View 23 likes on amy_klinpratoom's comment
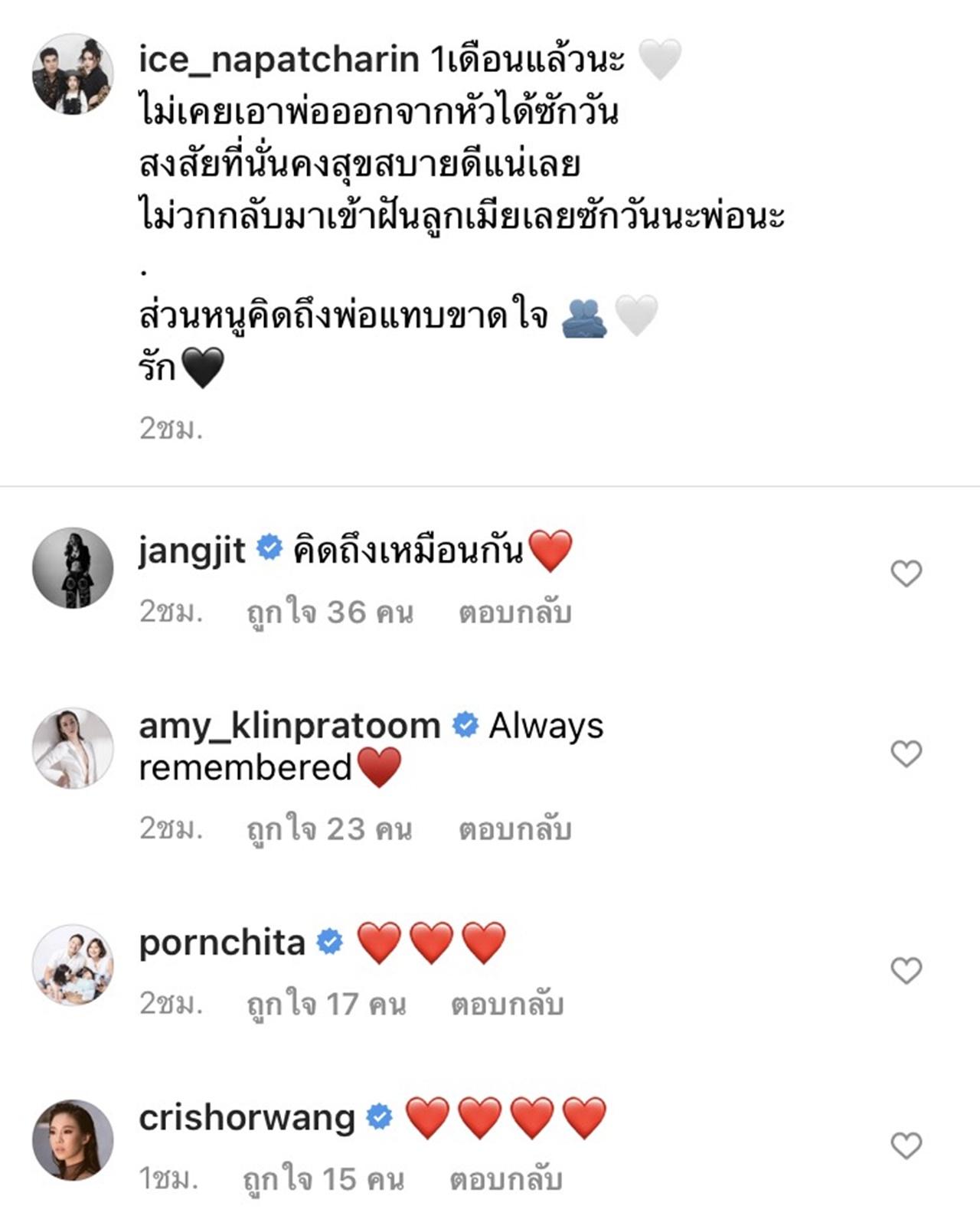 coord(329,829)
